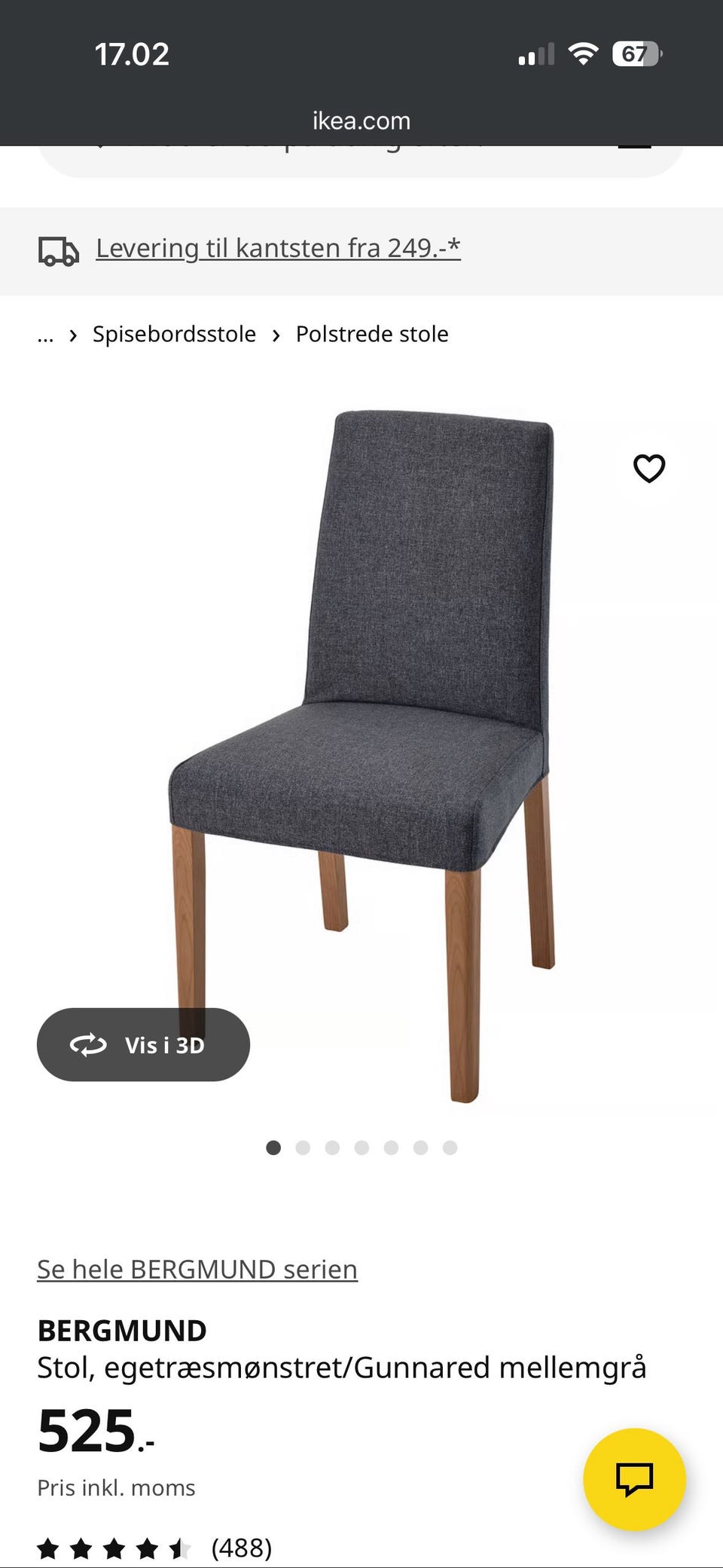Follow the Levering til kantsten link
Screen dimensions: 723x1568
click(x=277, y=248)
